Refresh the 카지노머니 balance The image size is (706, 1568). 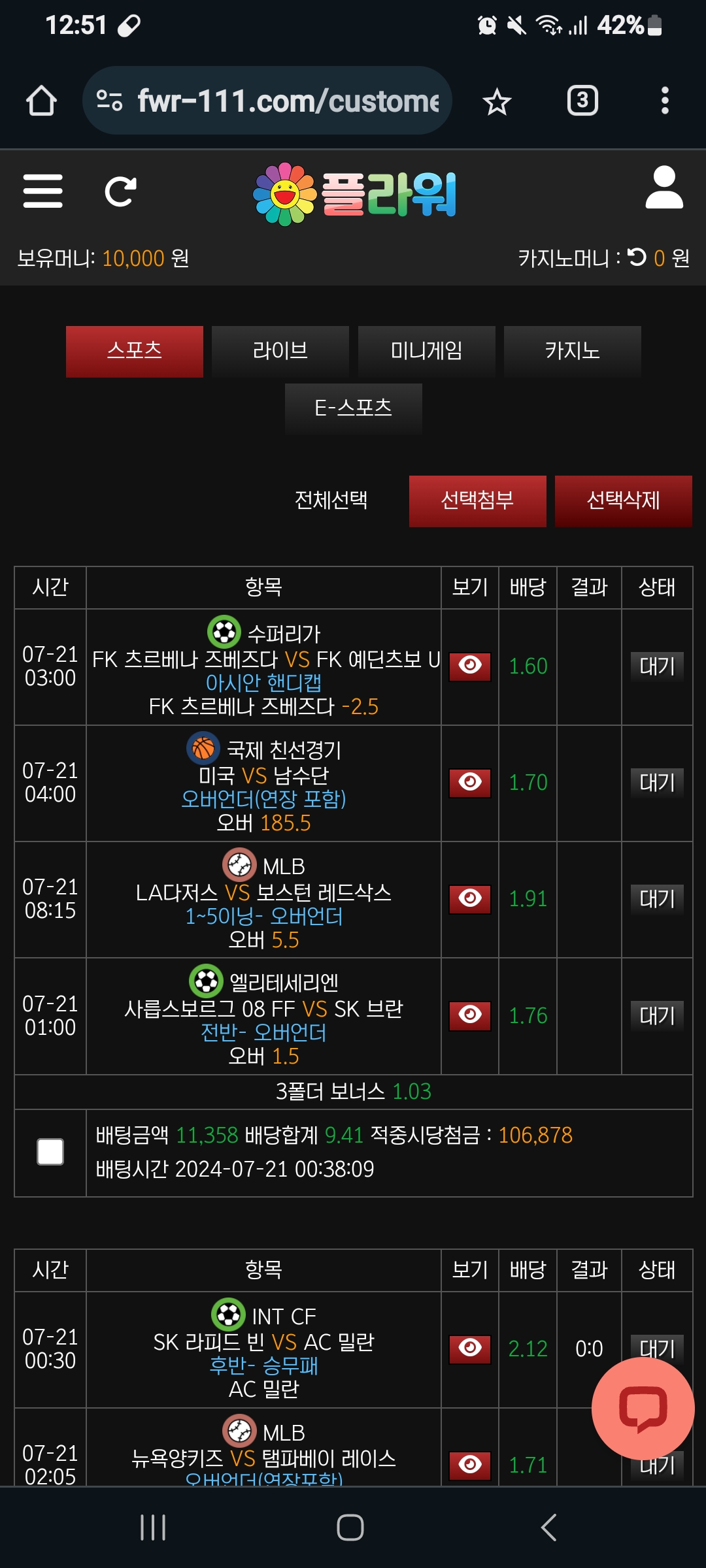click(637, 257)
